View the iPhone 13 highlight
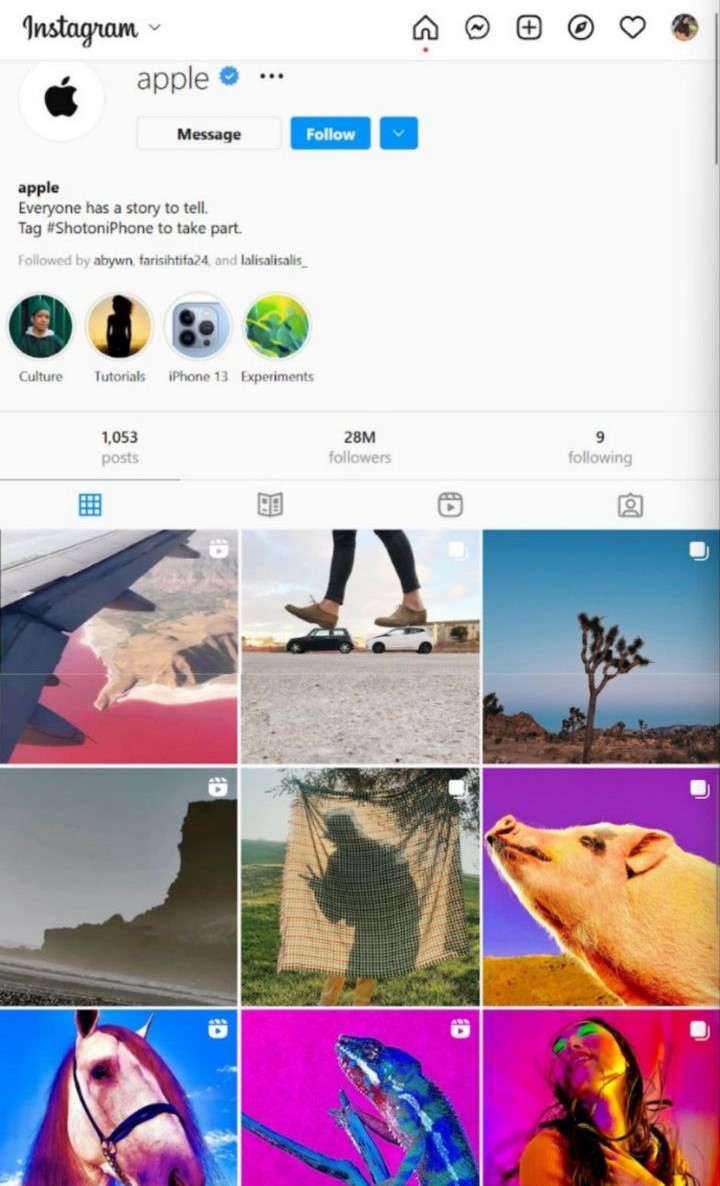 [x=198, y=326]
